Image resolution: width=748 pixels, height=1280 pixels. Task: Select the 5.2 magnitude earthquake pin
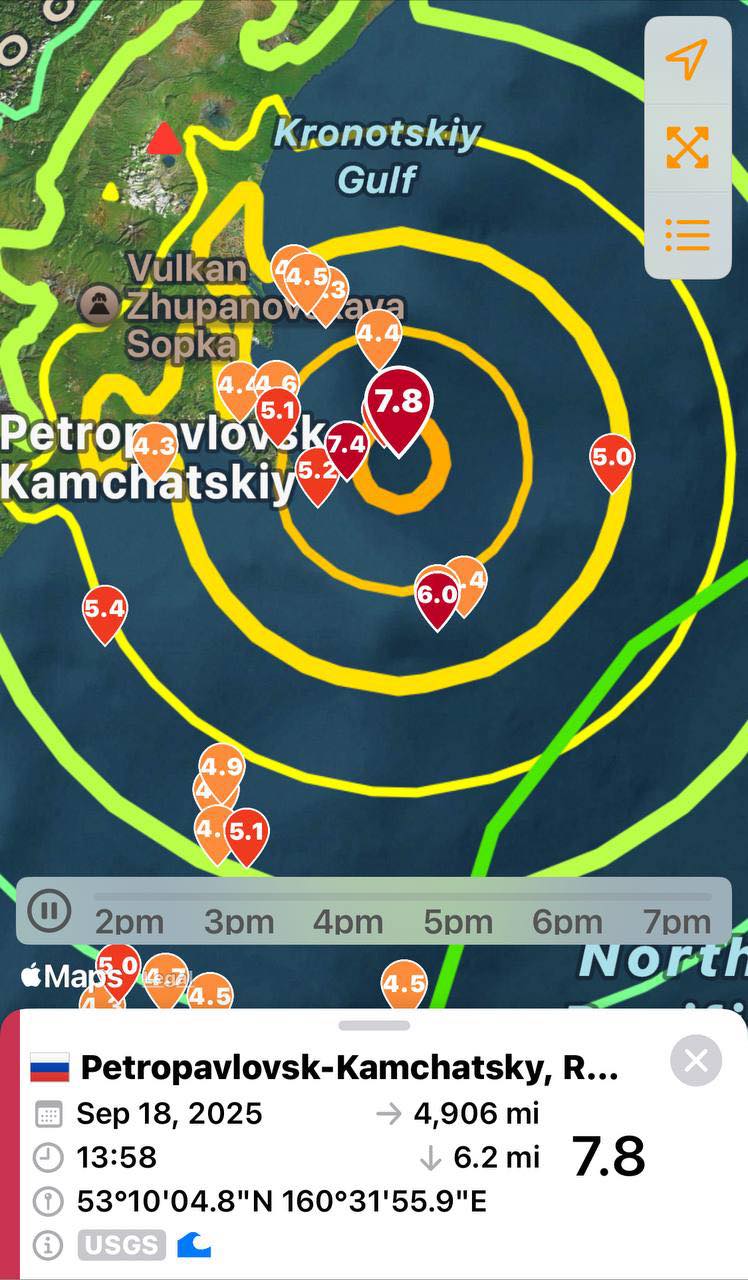317,468
